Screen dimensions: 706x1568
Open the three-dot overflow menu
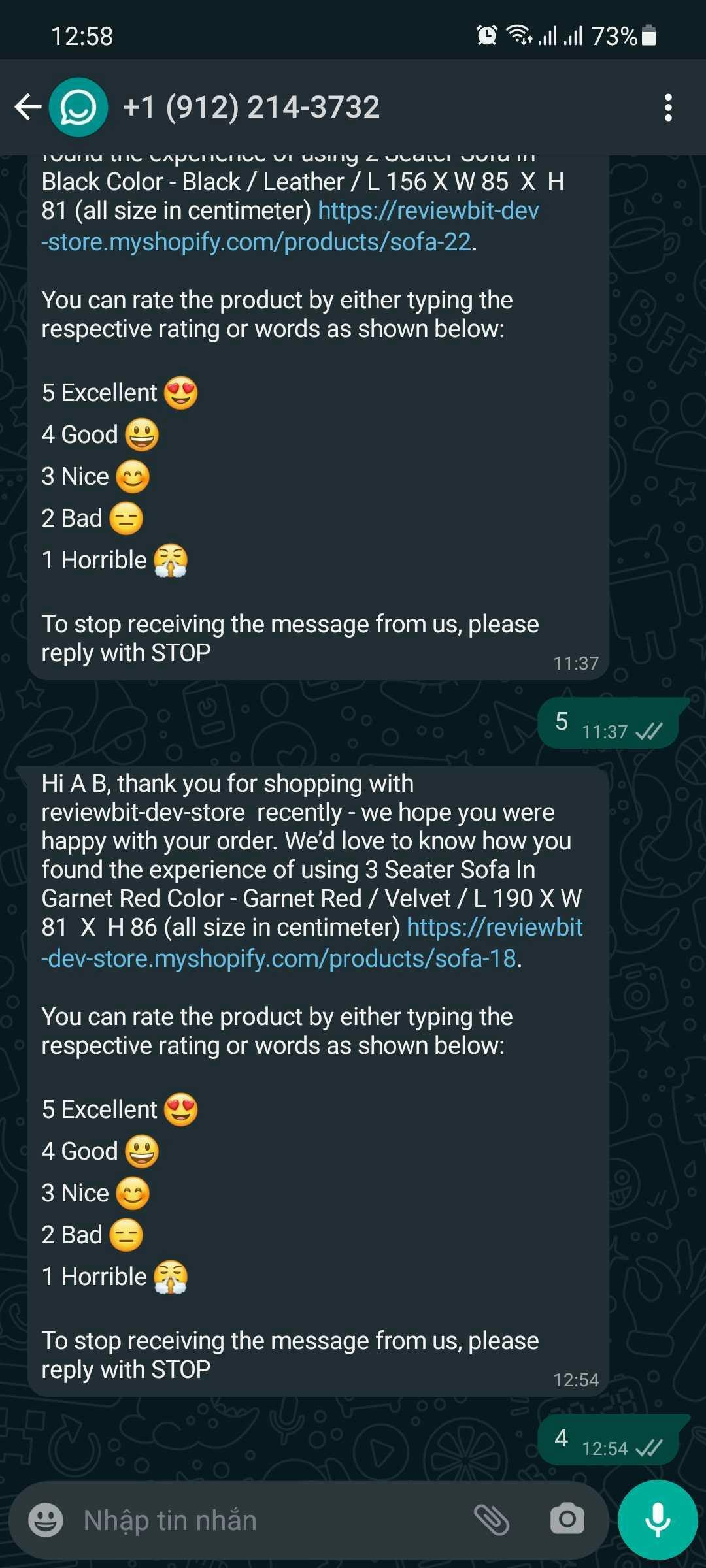point(667,107)
